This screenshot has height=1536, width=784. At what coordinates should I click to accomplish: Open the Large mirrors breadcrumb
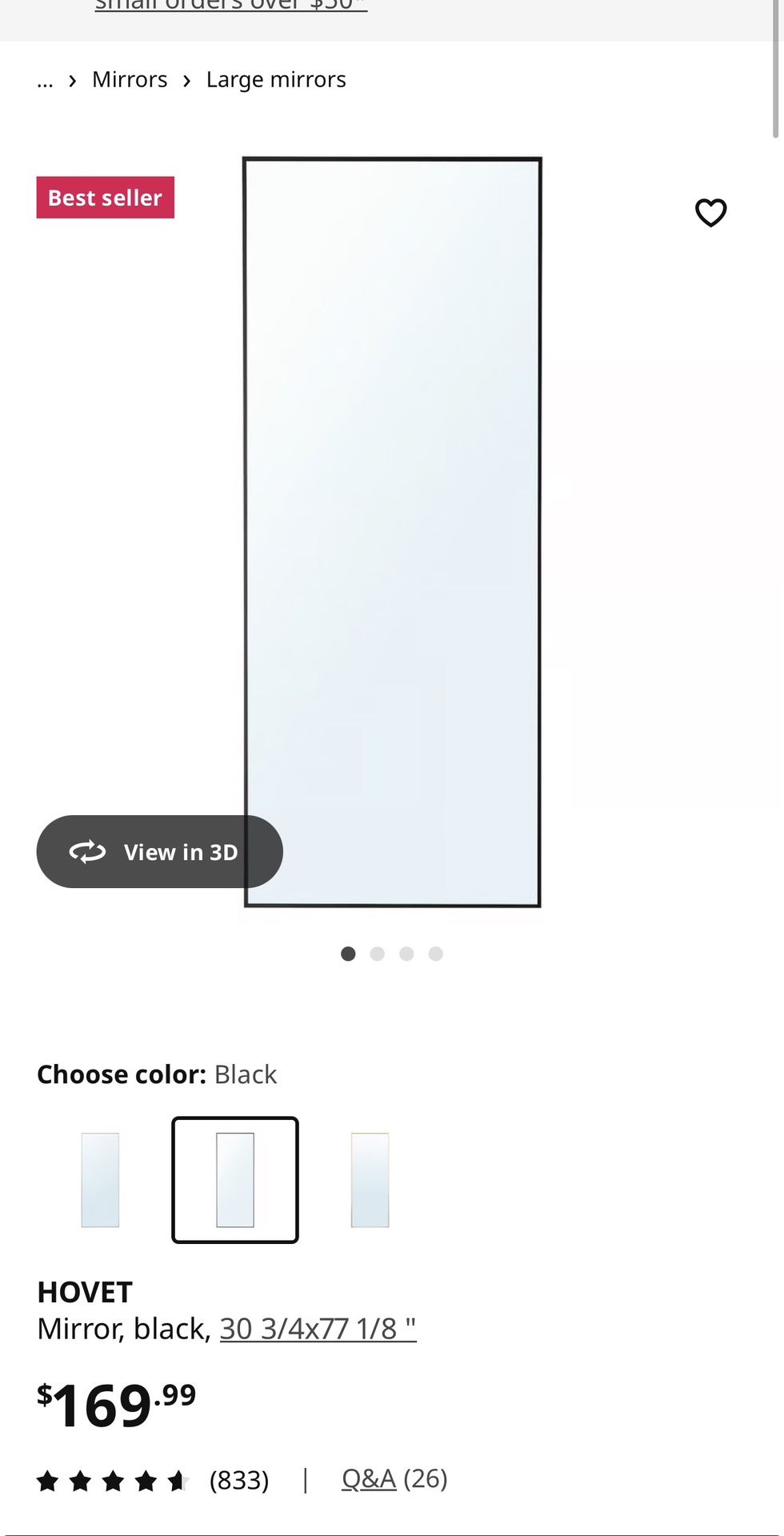click(x=276, y=80)
